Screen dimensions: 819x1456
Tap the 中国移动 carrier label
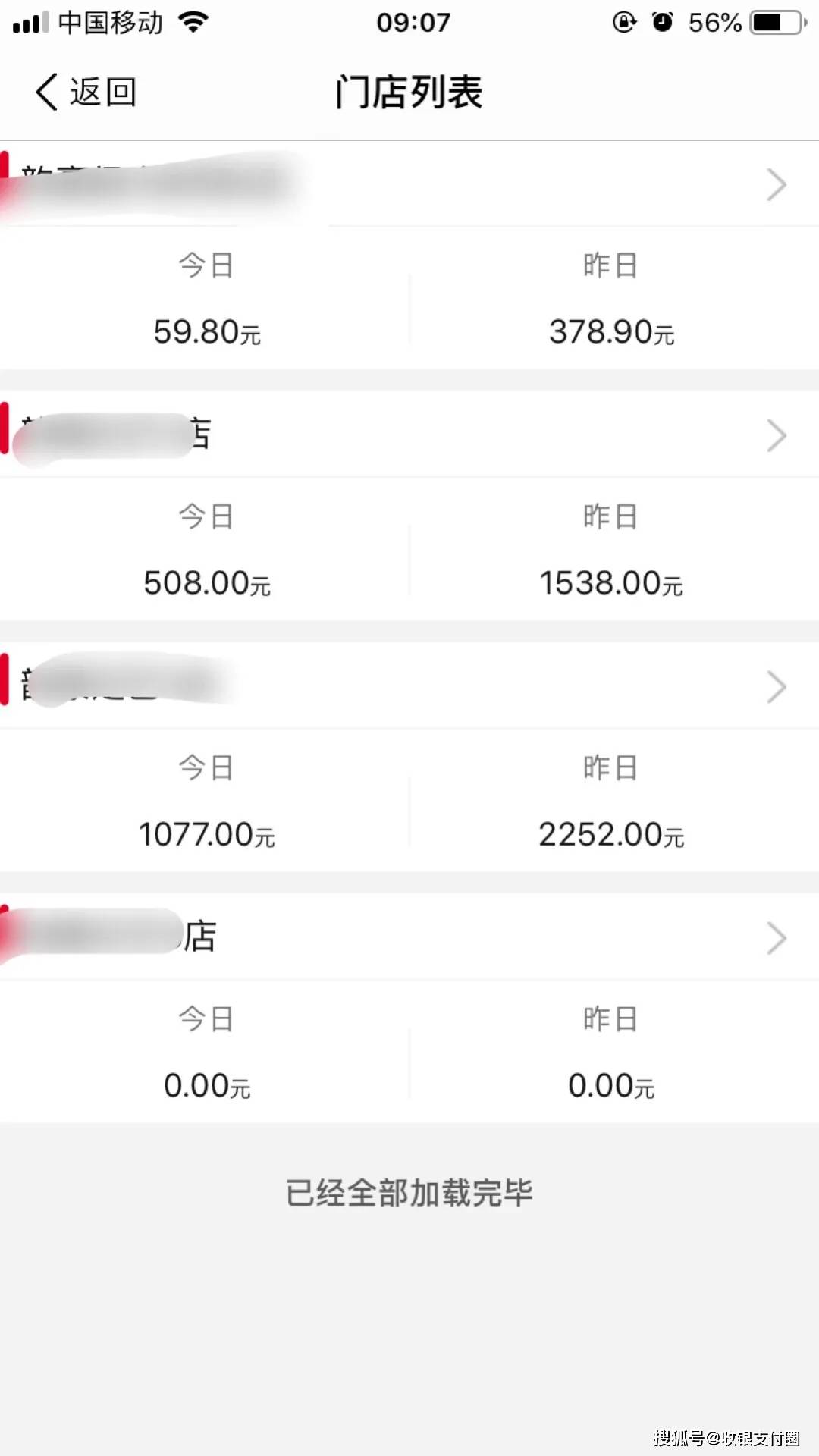coord(111,21)
